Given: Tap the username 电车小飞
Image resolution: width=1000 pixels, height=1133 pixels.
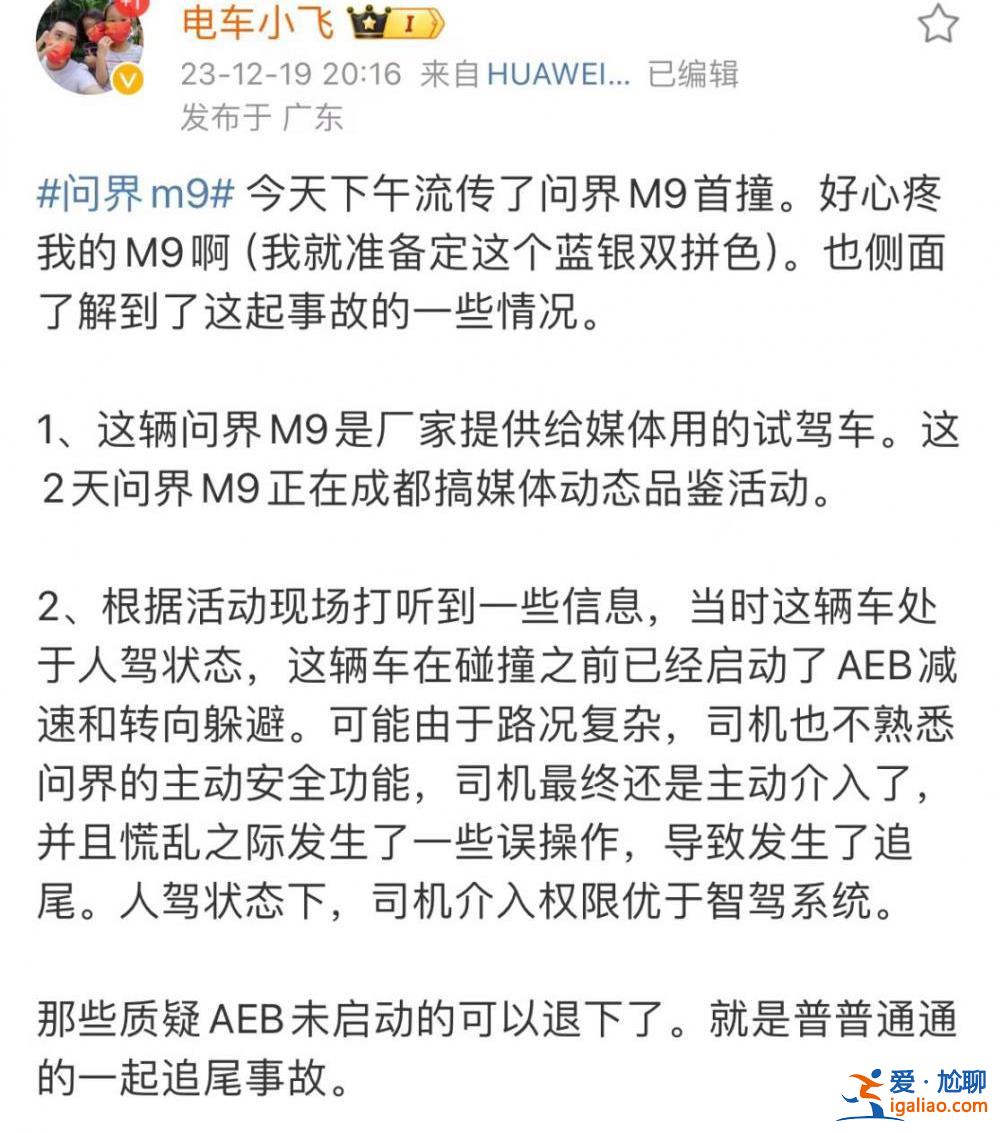Looking at the screenshot, I should 257,23.
